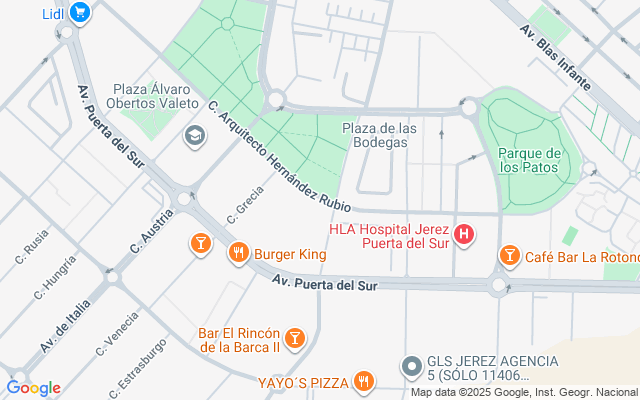Open the Lidl supermarket marker
Screen dimensions: 640x400
click(x=81, y=13)
